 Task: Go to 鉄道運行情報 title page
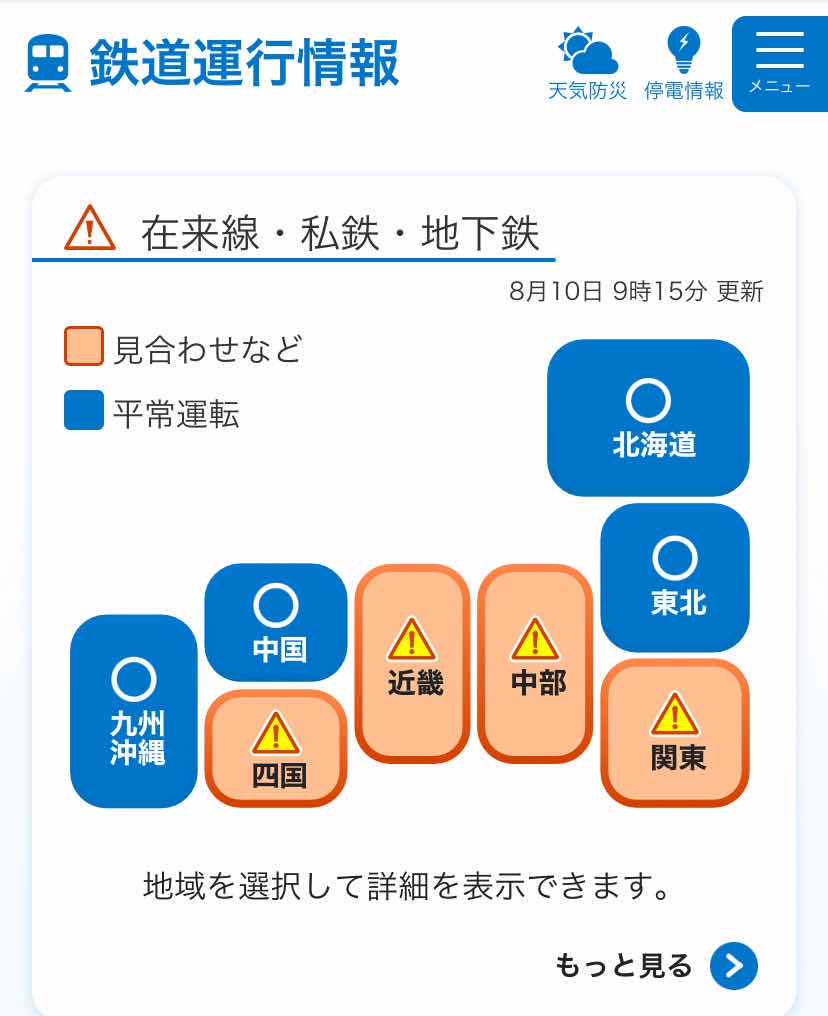212,62
